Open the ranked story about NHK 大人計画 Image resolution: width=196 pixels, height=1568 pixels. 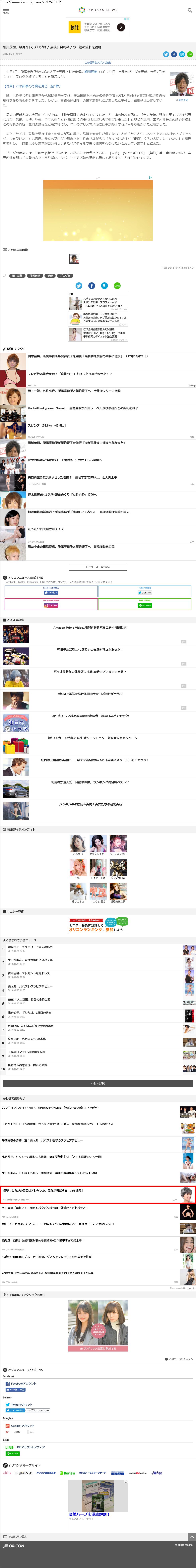point(29,999)
